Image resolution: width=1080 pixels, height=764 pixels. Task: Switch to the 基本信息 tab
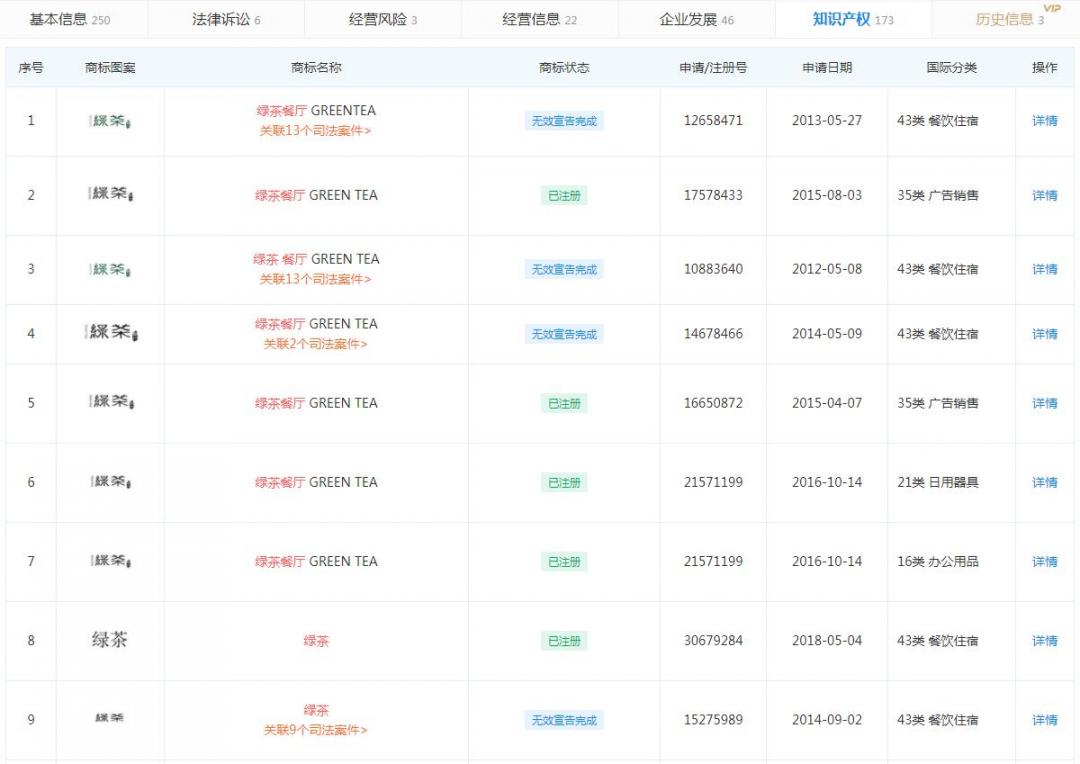click(x=69, y=19)
